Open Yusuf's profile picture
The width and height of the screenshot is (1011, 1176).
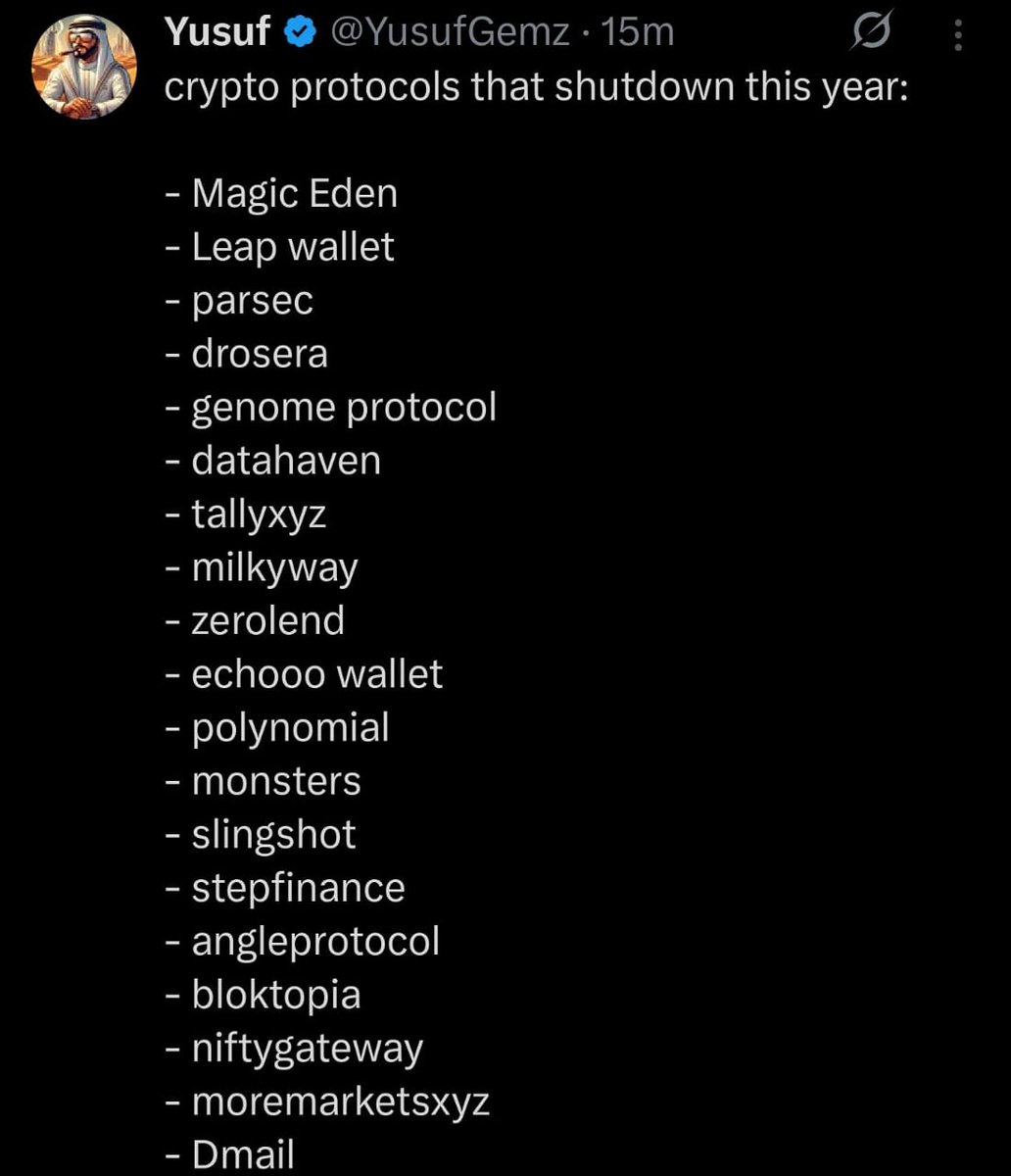[x=84, y=66]
